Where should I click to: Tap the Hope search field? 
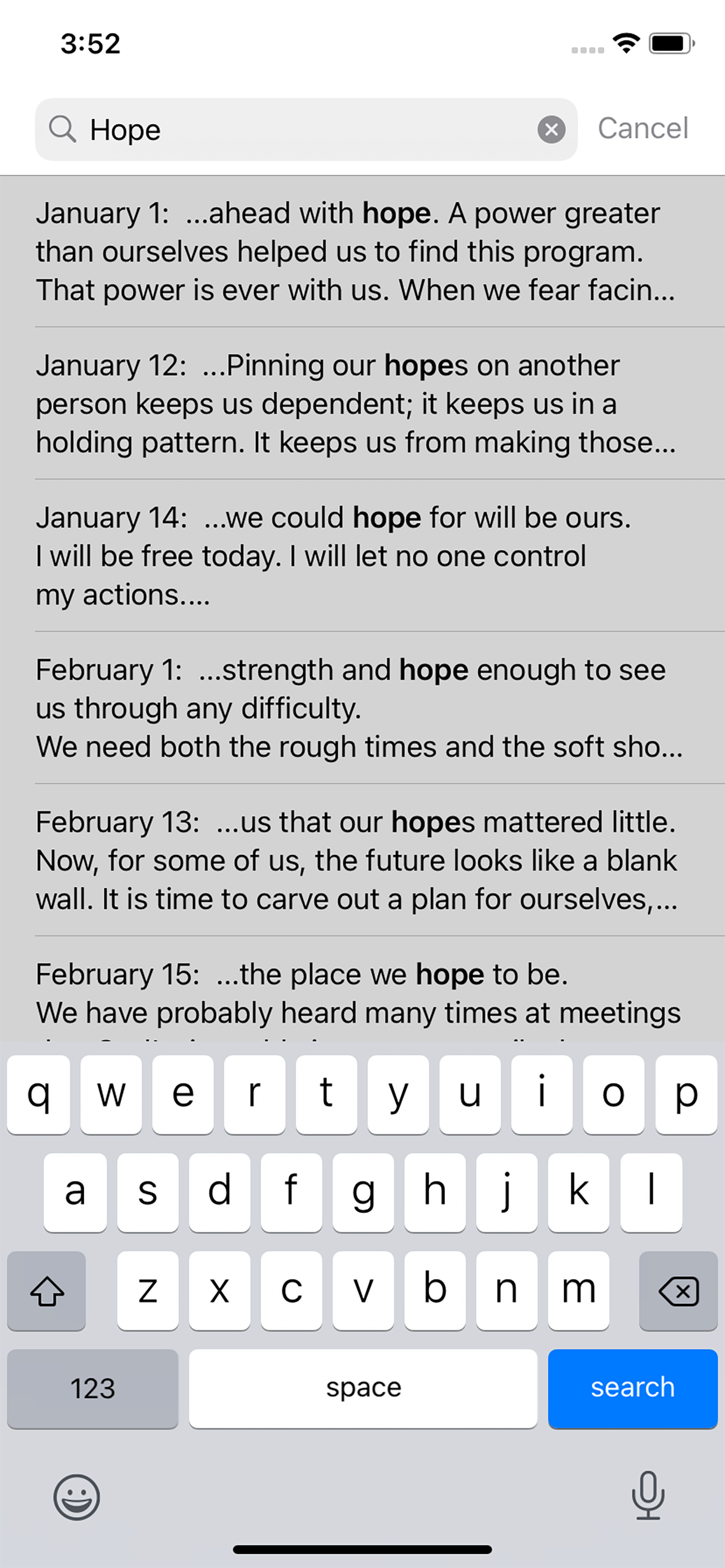pyautogui.click(x=304, y=130)
